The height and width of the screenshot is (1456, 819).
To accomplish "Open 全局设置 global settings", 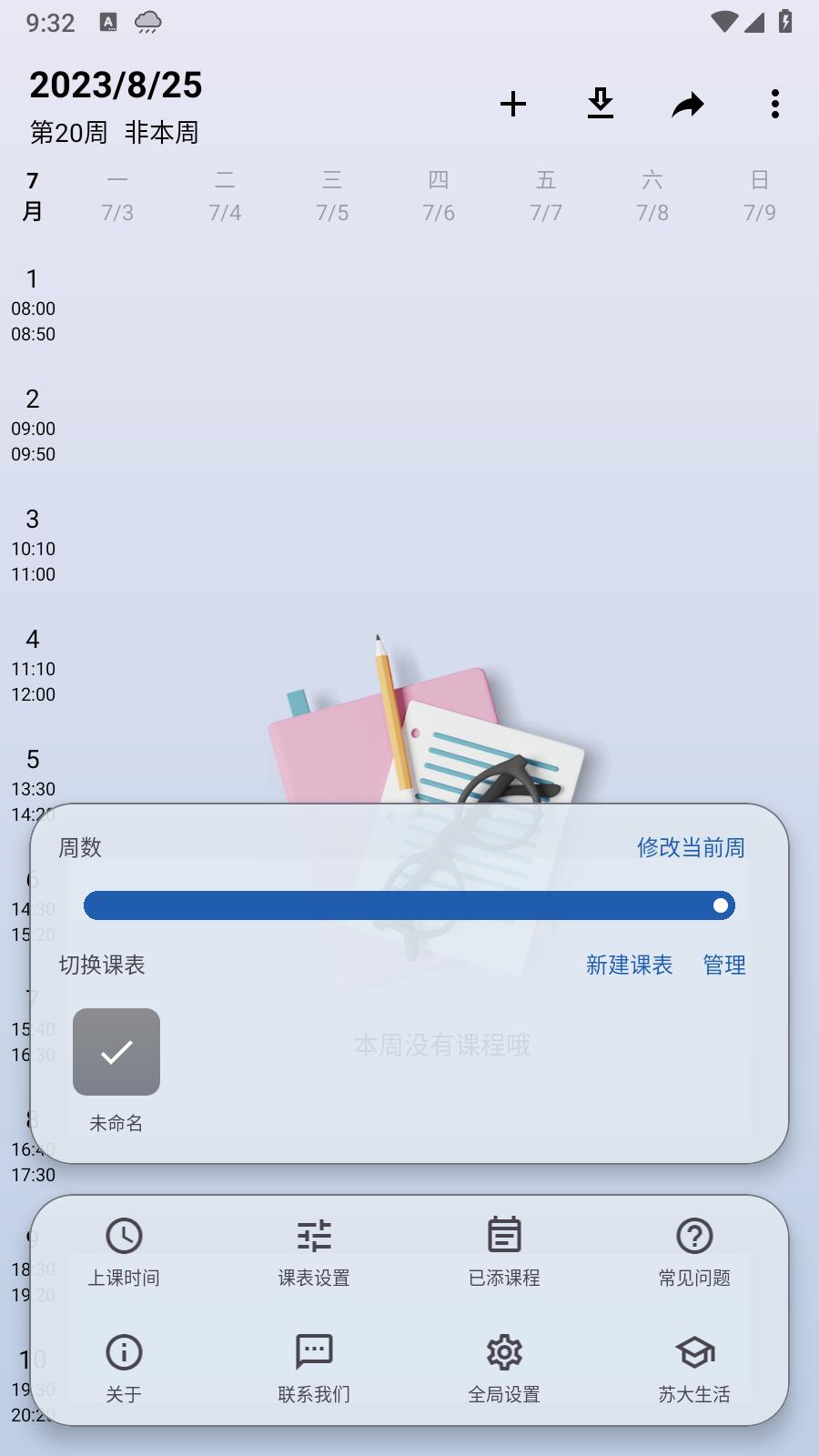I will coord(504,1368).
